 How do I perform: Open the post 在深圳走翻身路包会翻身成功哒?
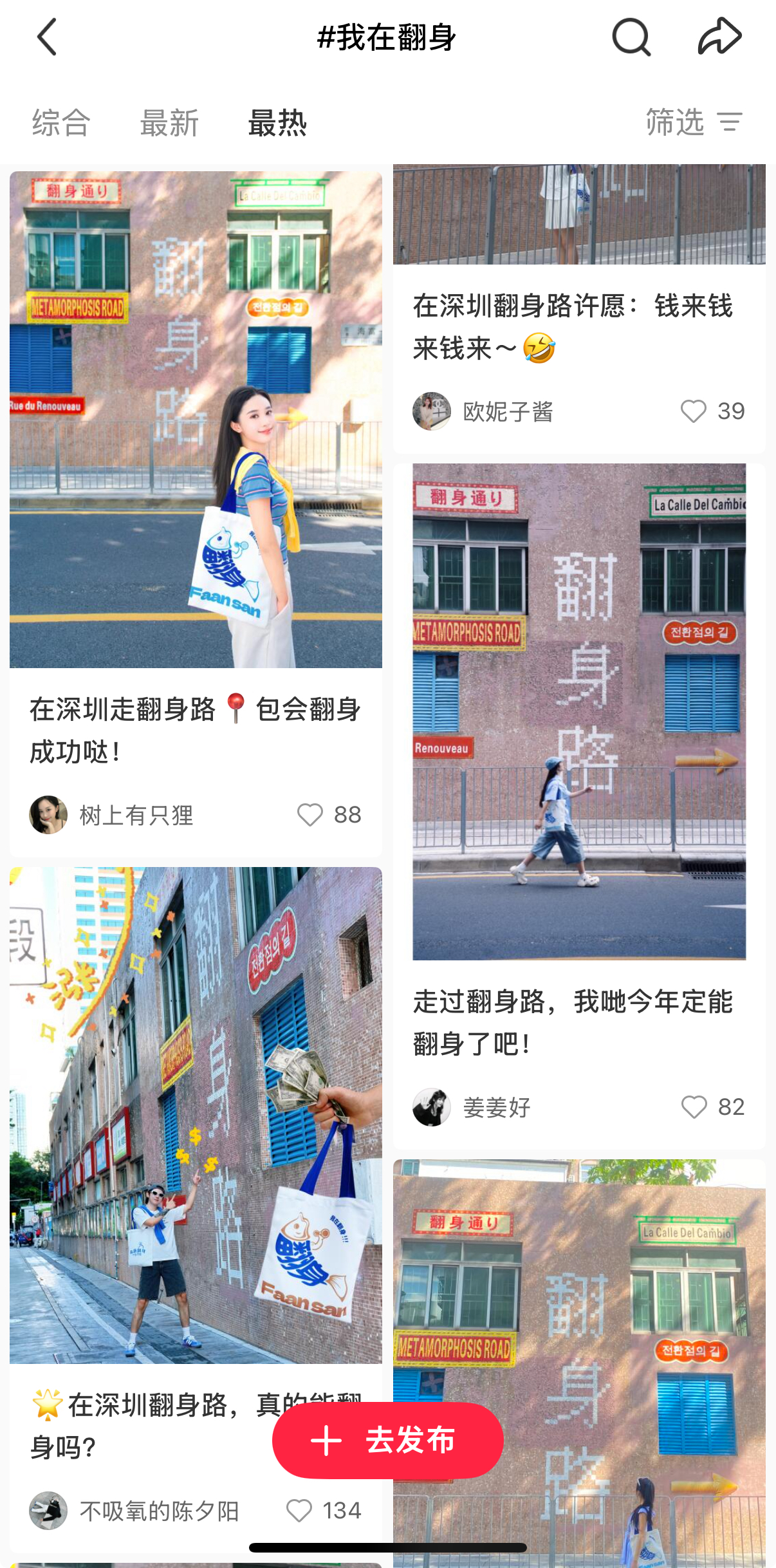click(196, 420)
